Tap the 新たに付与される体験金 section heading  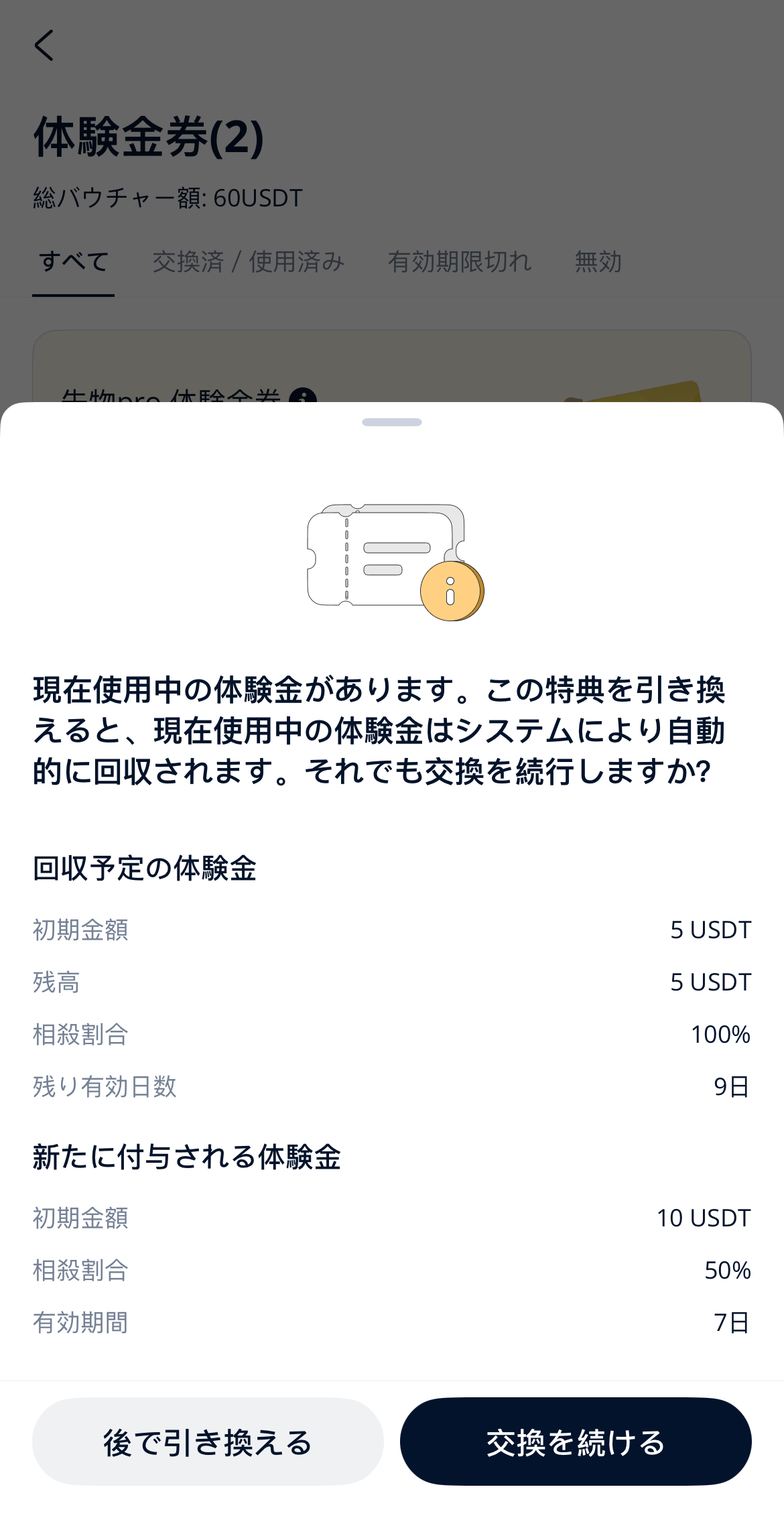point(188,1157)
